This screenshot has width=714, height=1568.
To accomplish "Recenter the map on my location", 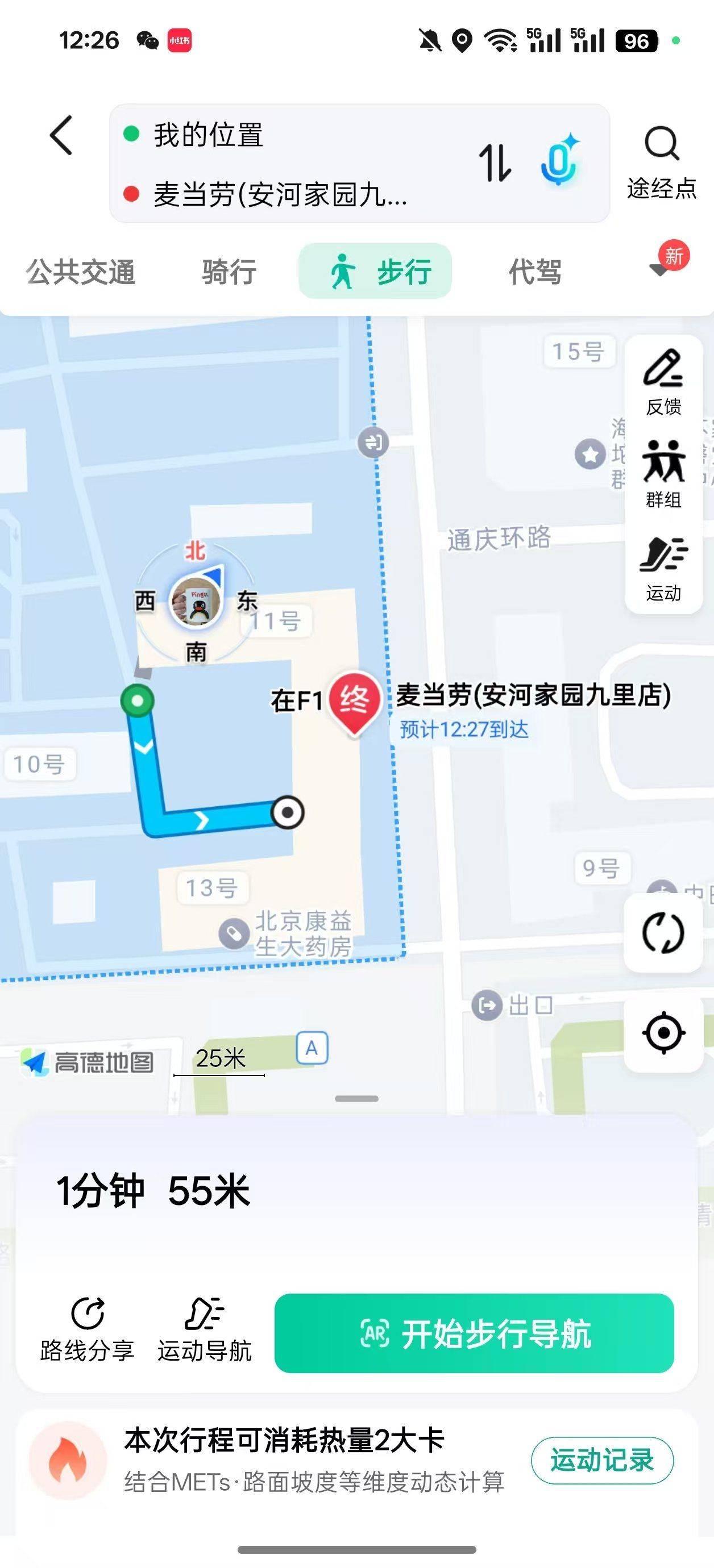I will pyautogui.click(x=663, y=1032).
